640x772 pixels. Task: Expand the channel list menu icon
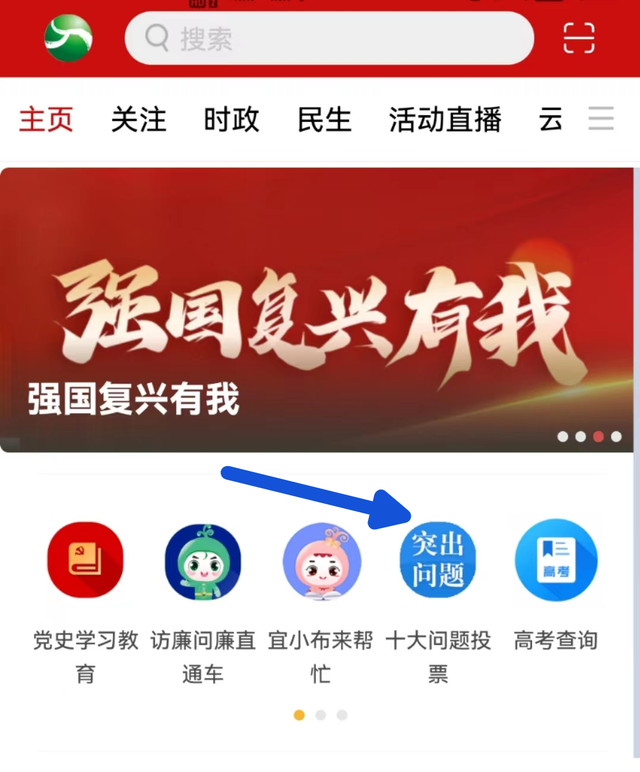601,119
